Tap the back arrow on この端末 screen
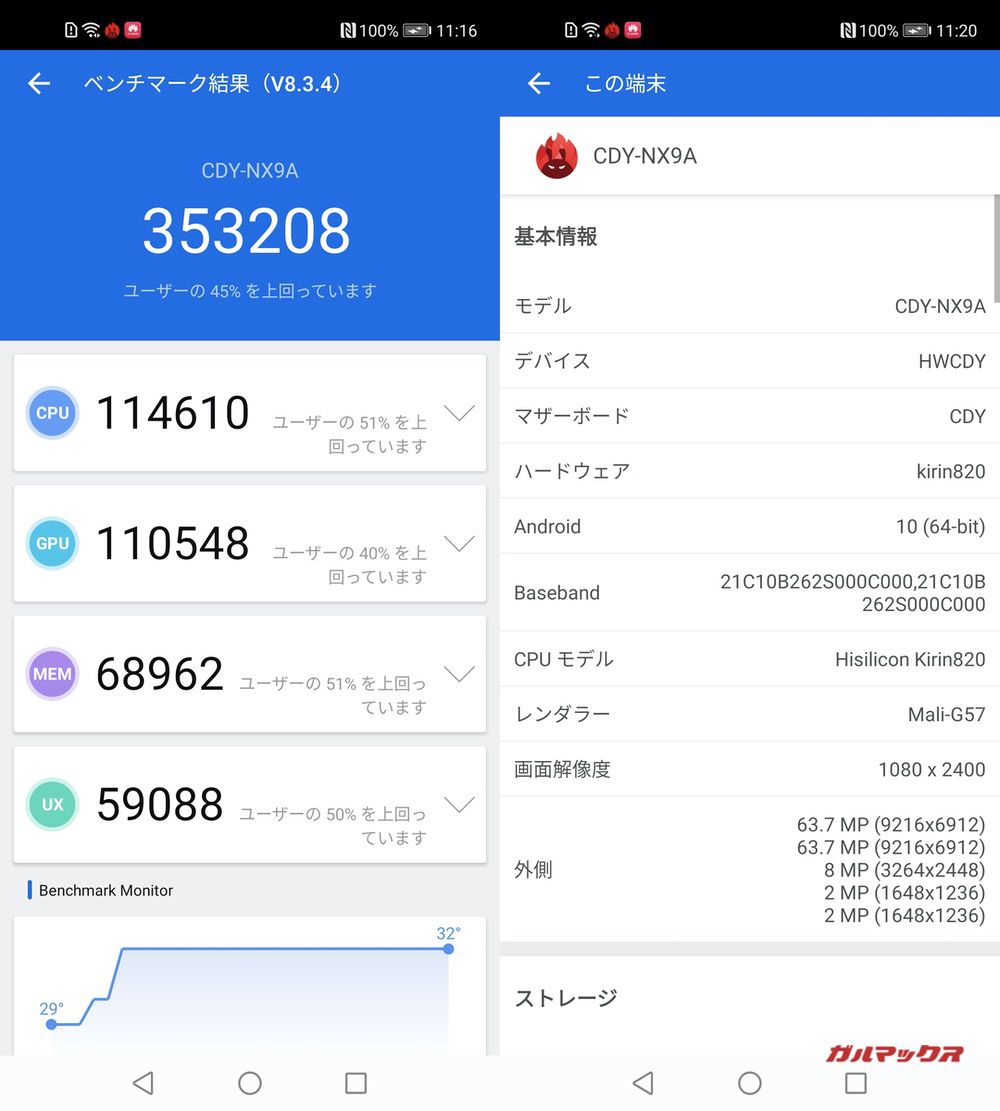 [x=538, y=84]
